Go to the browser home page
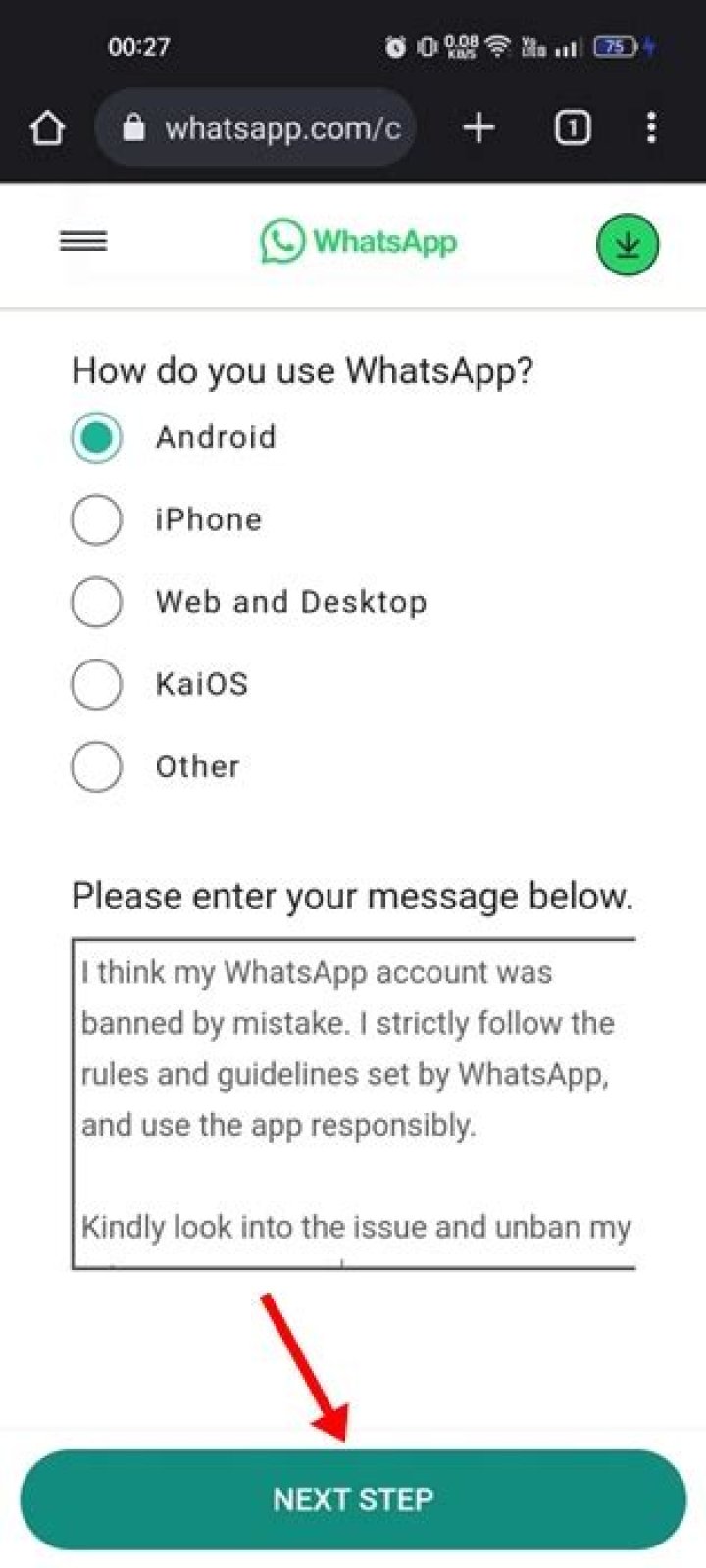The image size is (706, 1568). 47,127
